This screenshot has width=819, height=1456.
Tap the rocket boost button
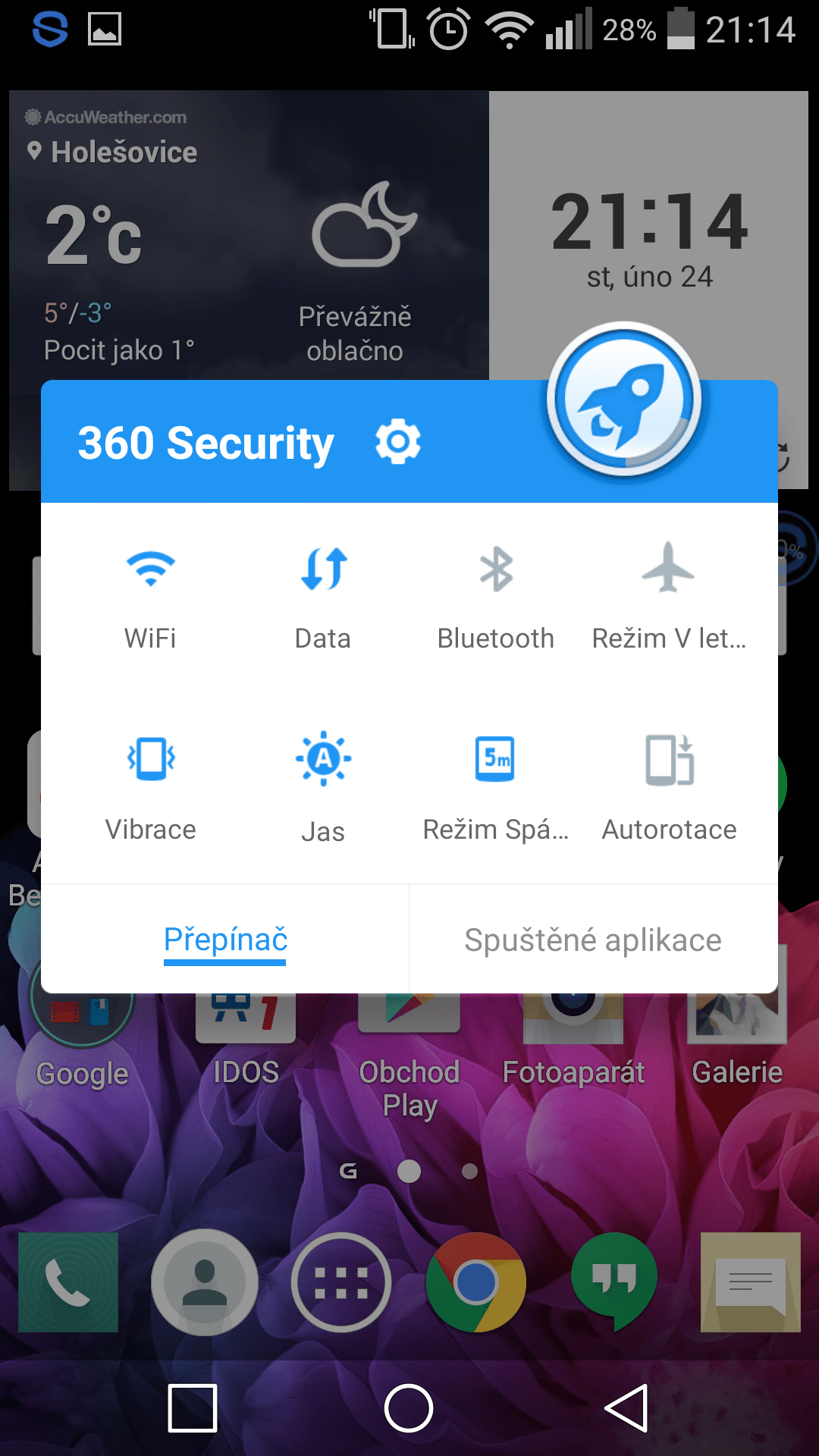(624, 400)
